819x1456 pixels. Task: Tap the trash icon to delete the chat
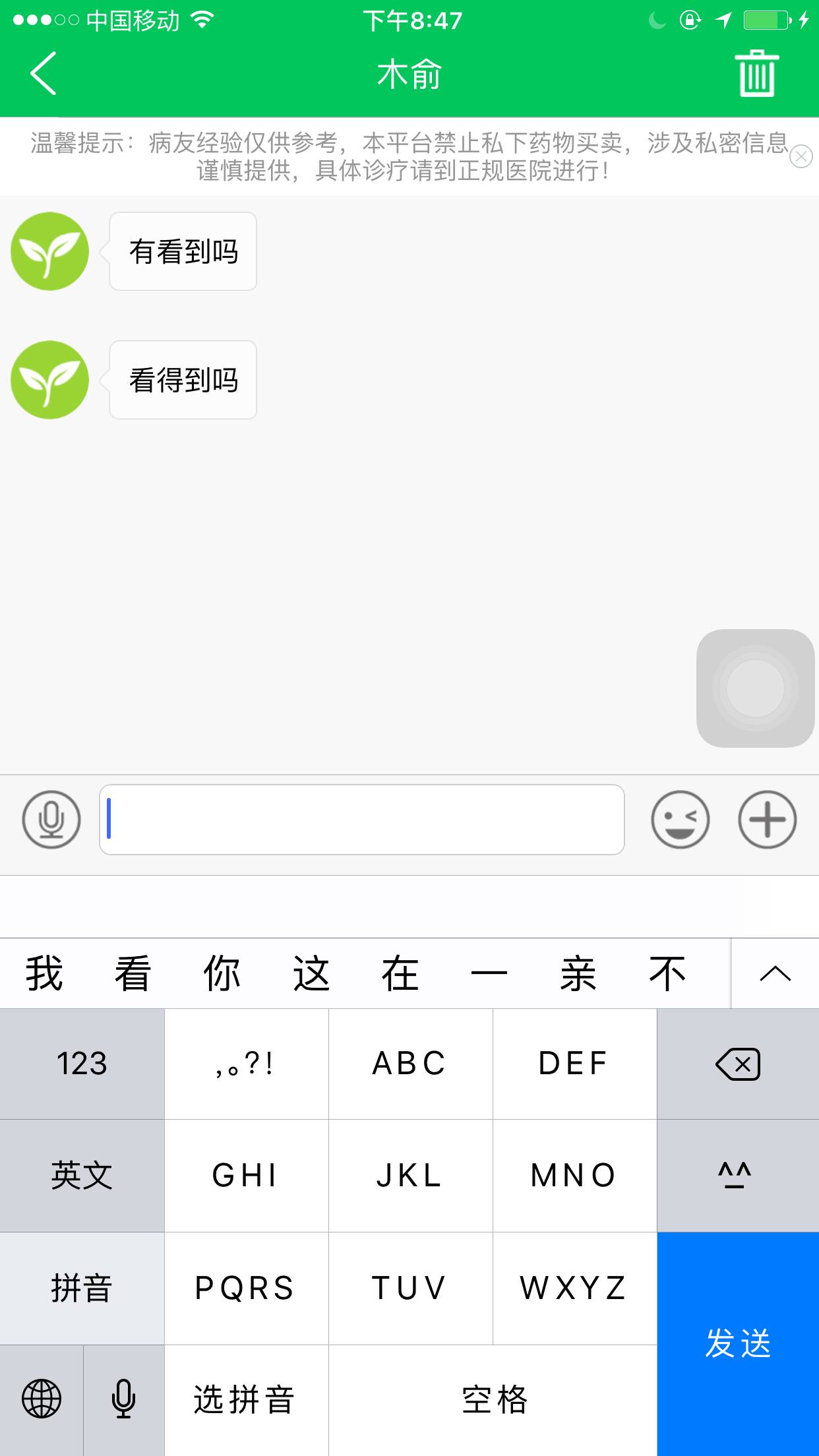click(756, 73)
